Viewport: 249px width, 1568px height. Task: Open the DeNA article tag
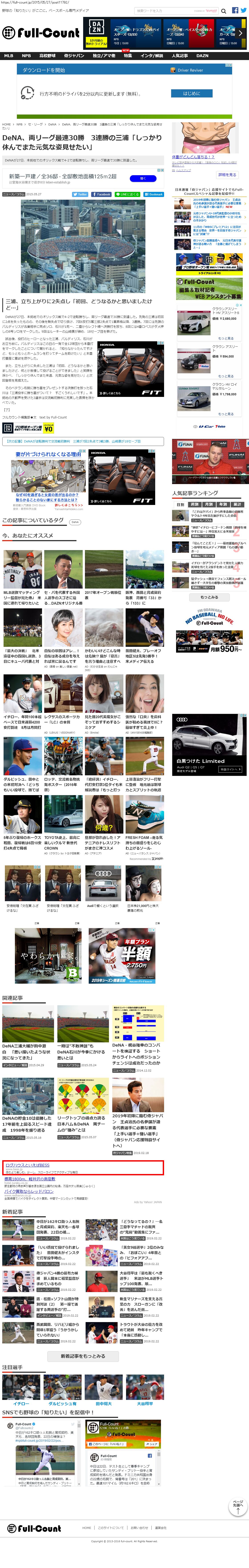pos(74,522)
